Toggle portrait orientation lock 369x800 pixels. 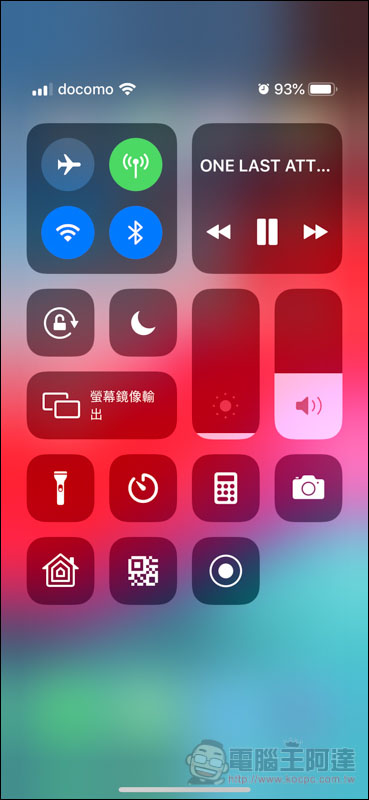pos(60,322)
